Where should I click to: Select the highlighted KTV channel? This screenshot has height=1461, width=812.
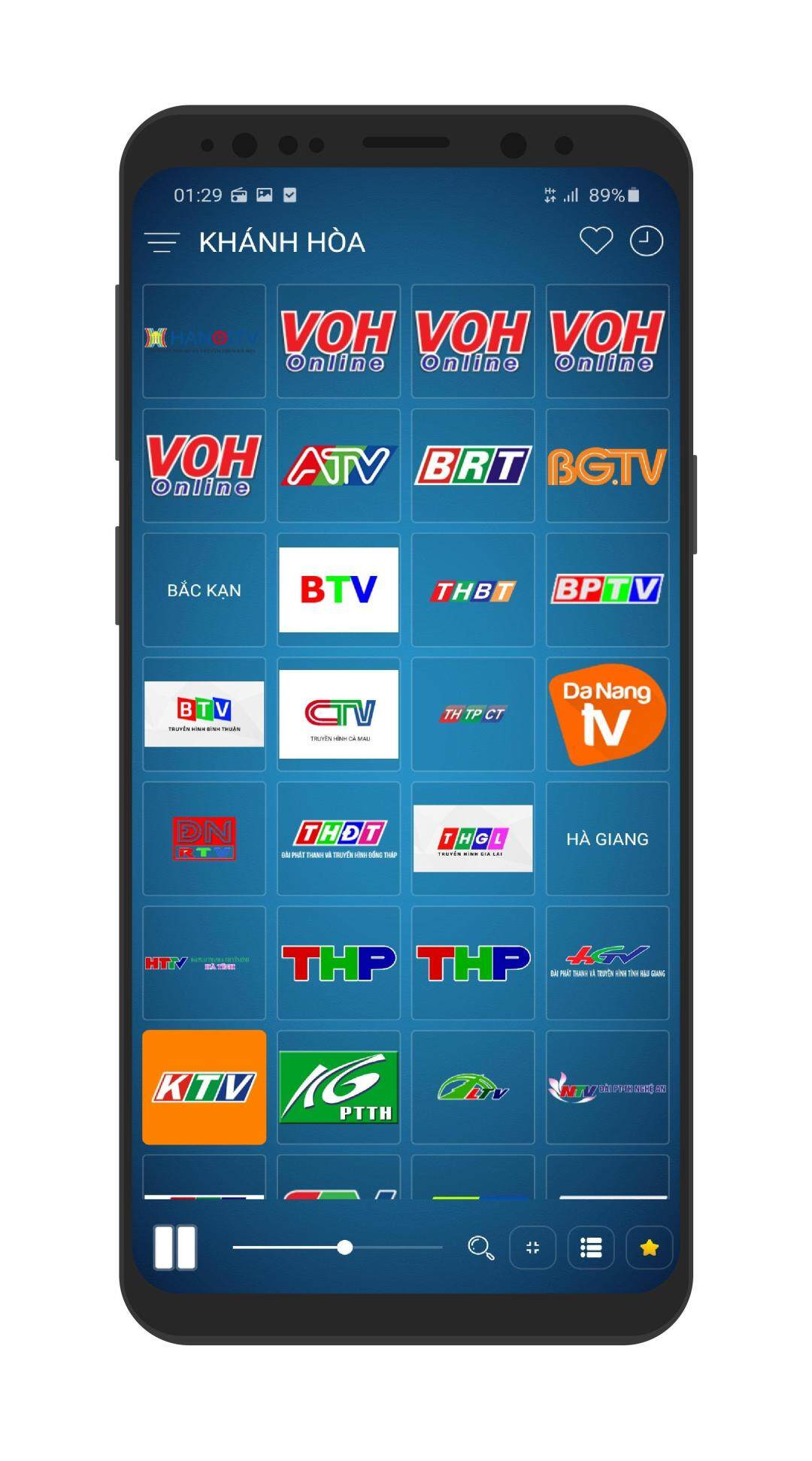click(204, 1087)
